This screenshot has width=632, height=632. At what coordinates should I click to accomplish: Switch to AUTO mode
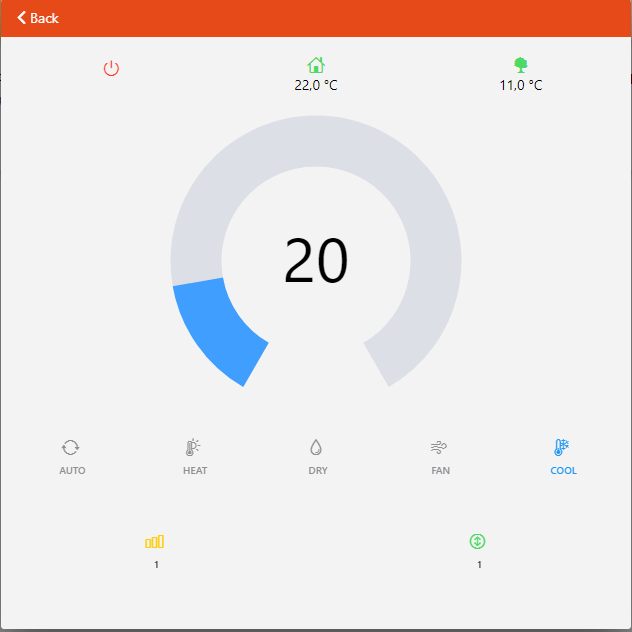pos(71,456)
